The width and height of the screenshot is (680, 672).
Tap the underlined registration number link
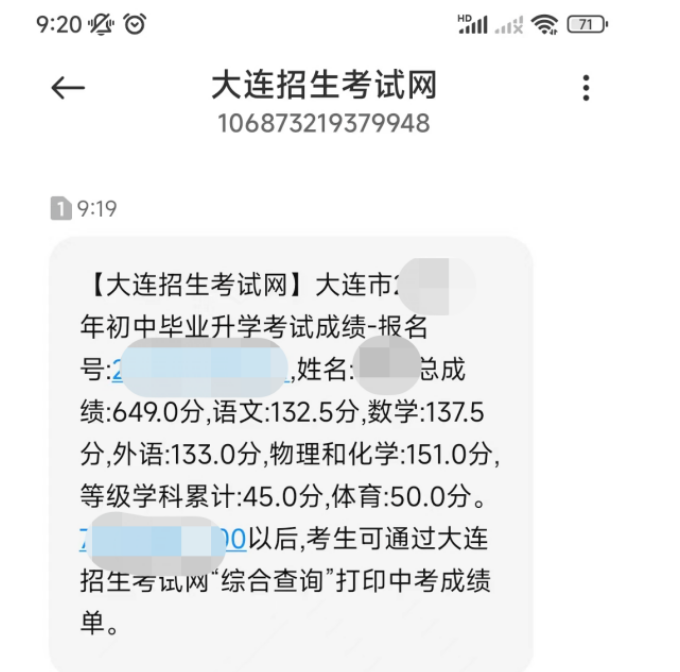click(x=200, y=370)
